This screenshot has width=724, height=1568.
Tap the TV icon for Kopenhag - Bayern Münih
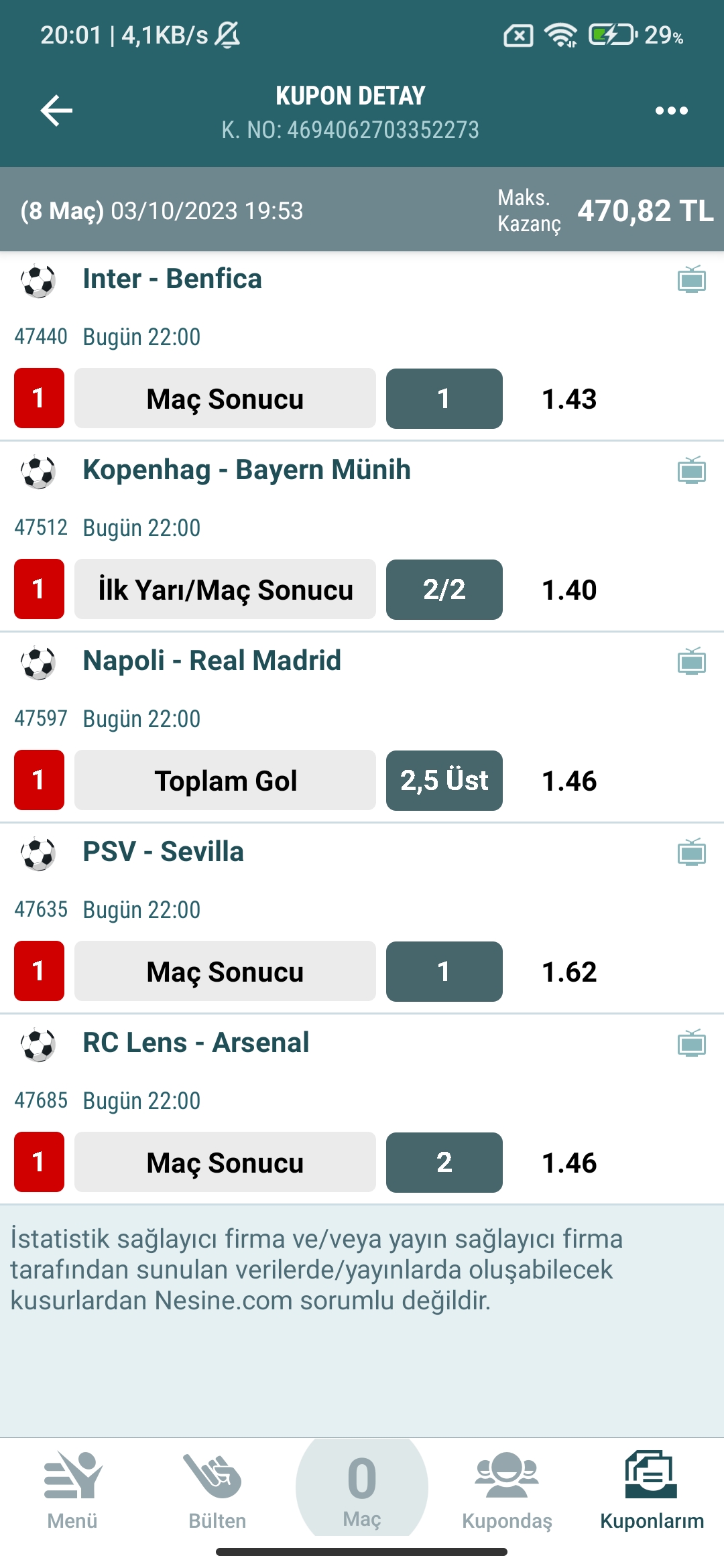pos(691,470)
